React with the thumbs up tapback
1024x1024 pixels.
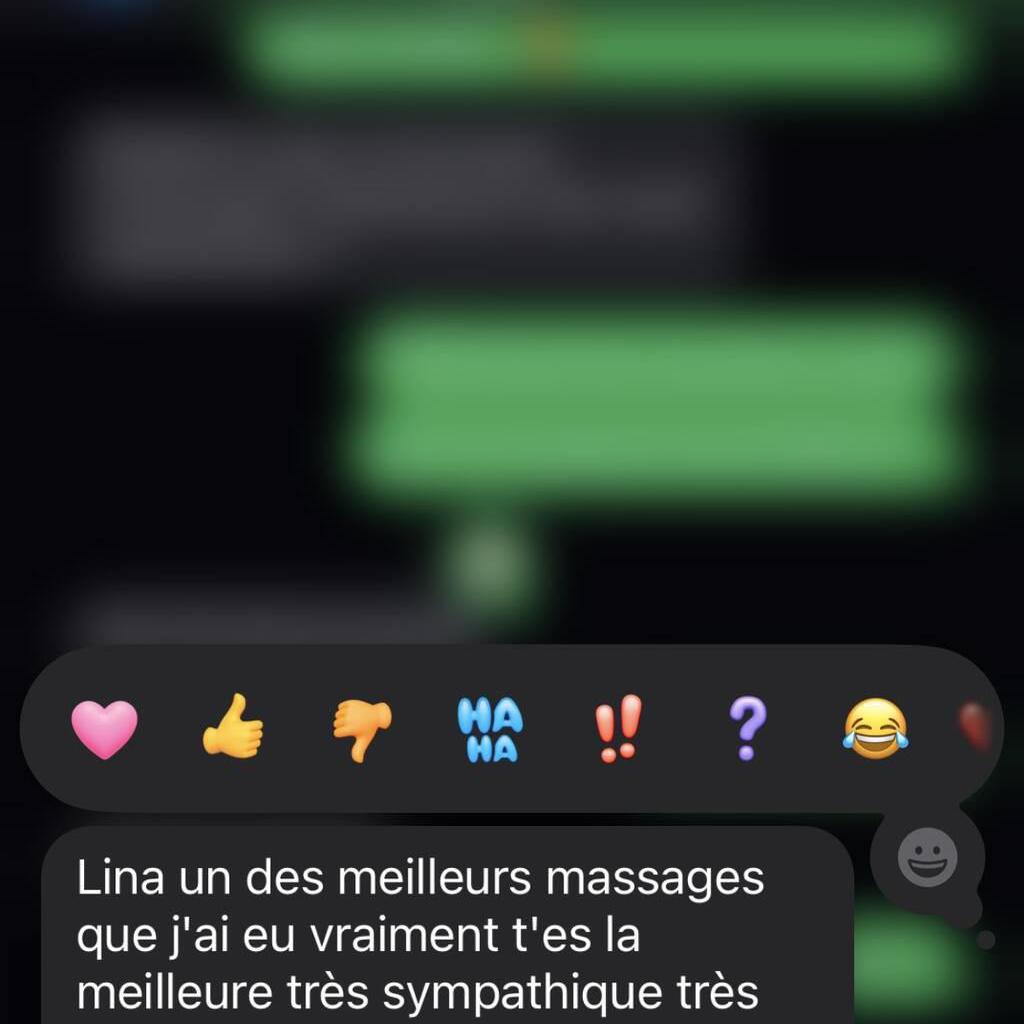pyautogui.click(x=233, y=729)
